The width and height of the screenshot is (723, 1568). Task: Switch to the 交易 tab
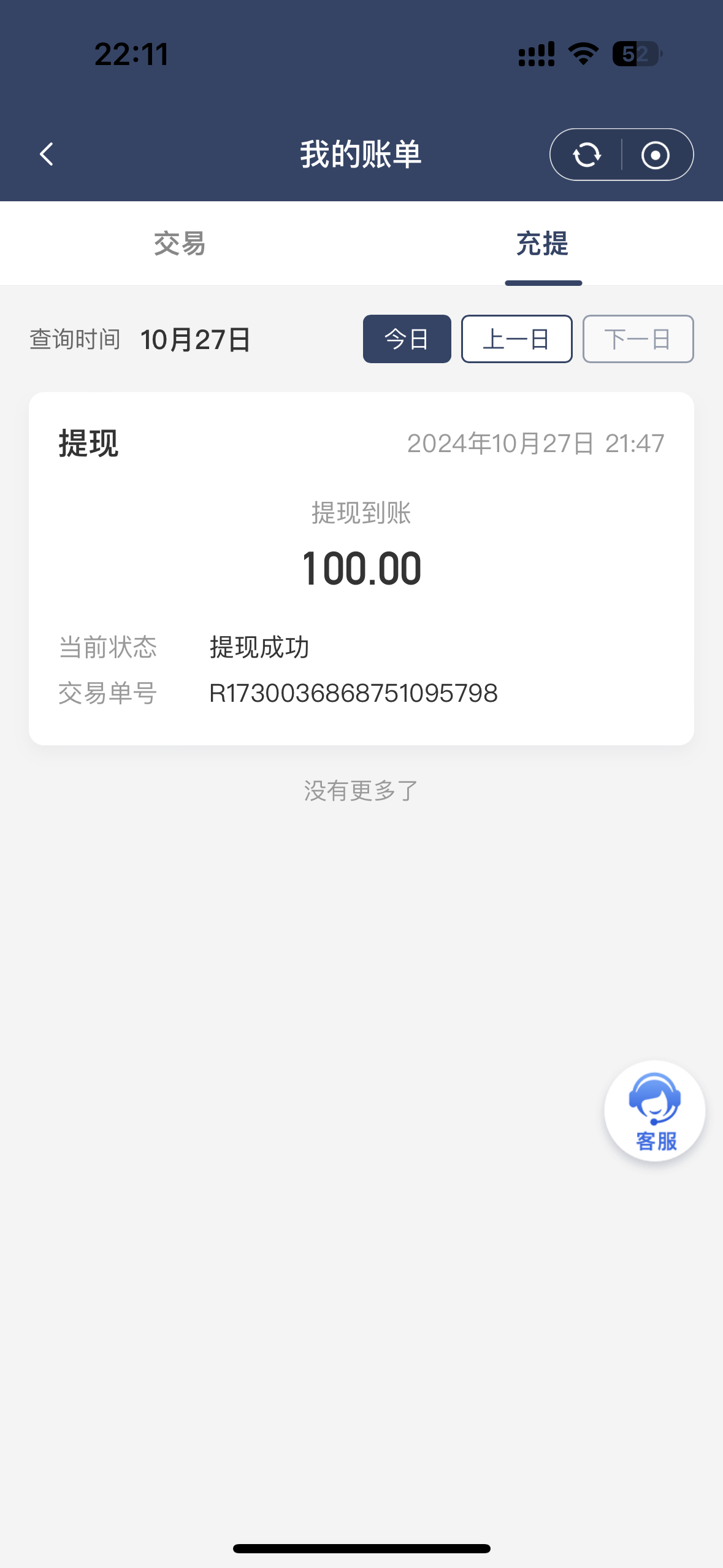180,244
